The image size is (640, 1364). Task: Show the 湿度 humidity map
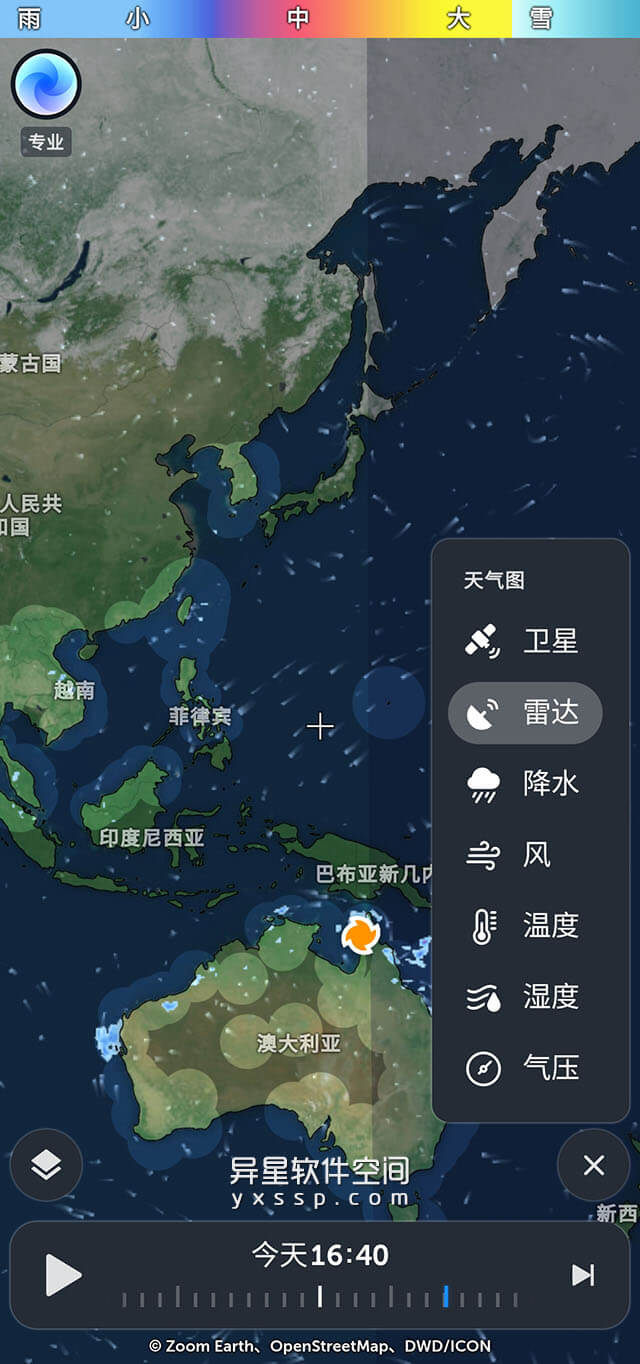(525, 997)
